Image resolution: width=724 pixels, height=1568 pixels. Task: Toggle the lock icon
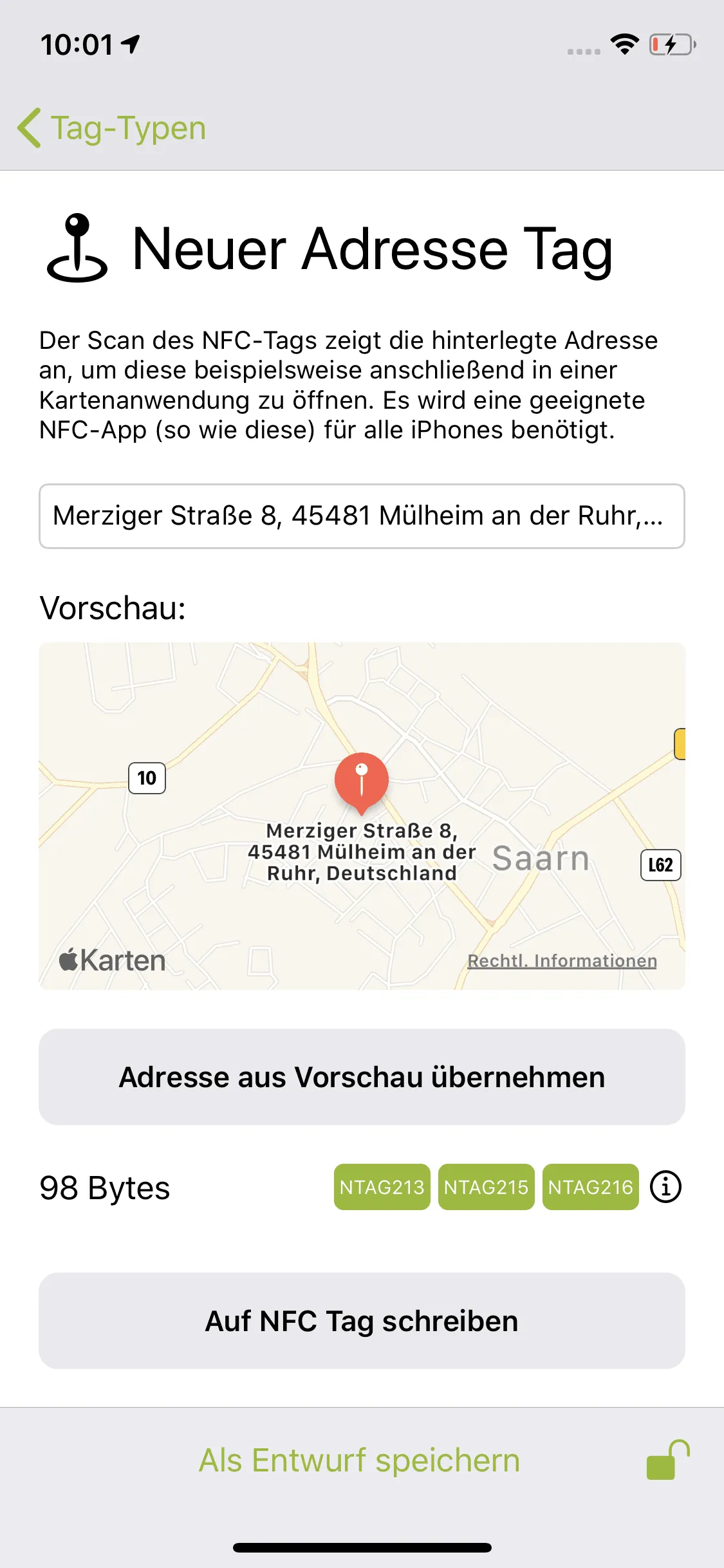[x=667, y=1460]
